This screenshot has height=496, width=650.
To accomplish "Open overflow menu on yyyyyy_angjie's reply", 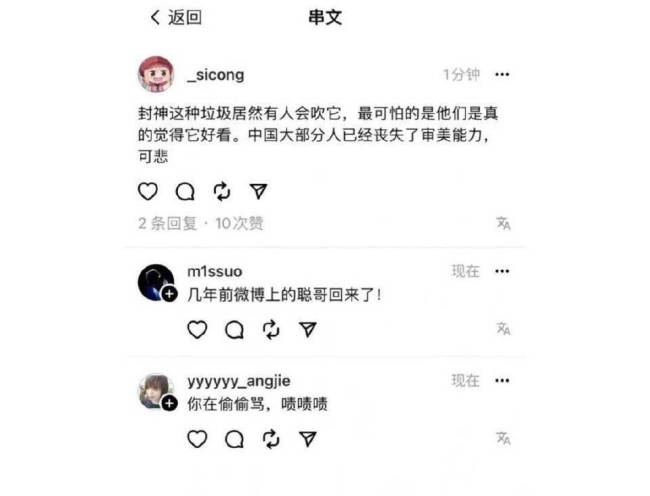I will tap(502, 381).
